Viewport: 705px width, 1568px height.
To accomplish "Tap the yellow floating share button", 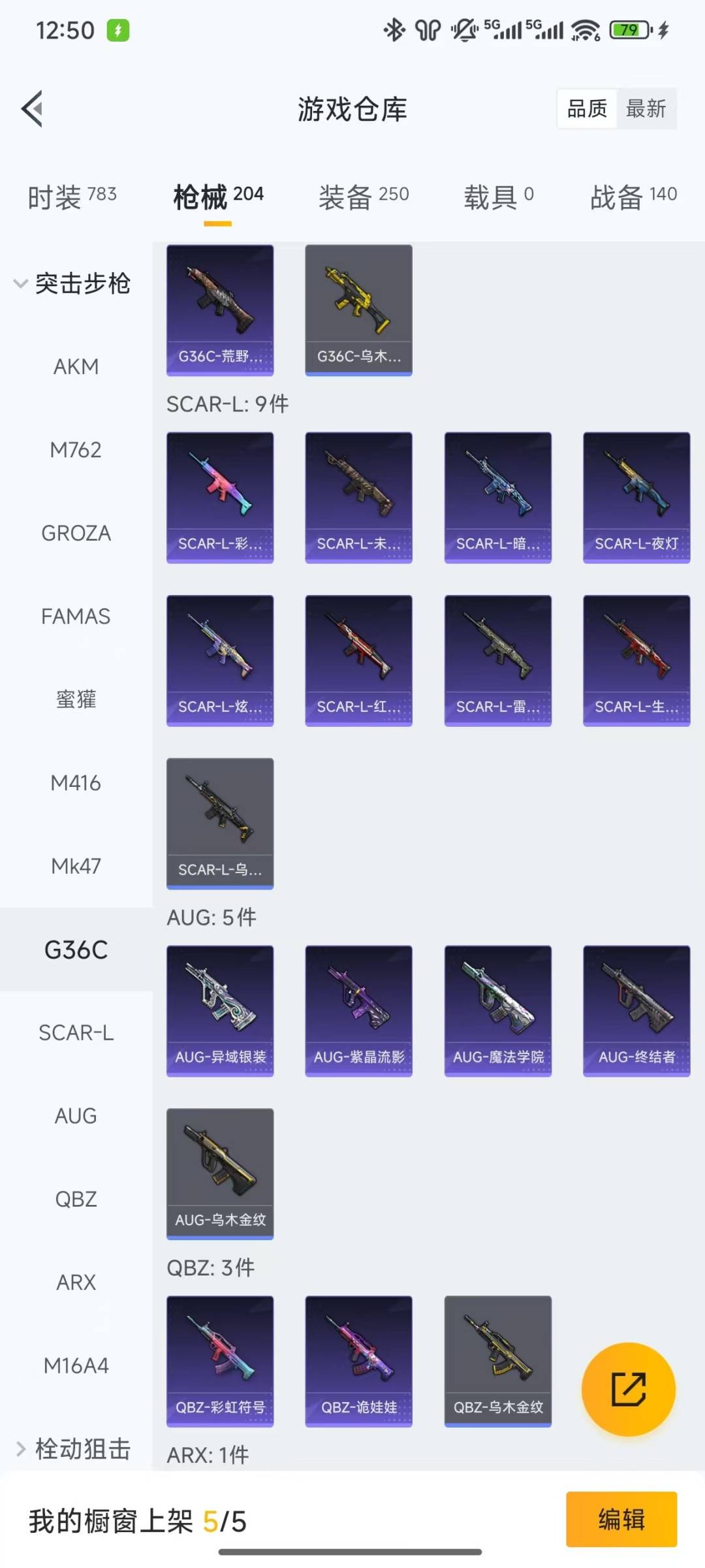I will (x=628, y=1389).
